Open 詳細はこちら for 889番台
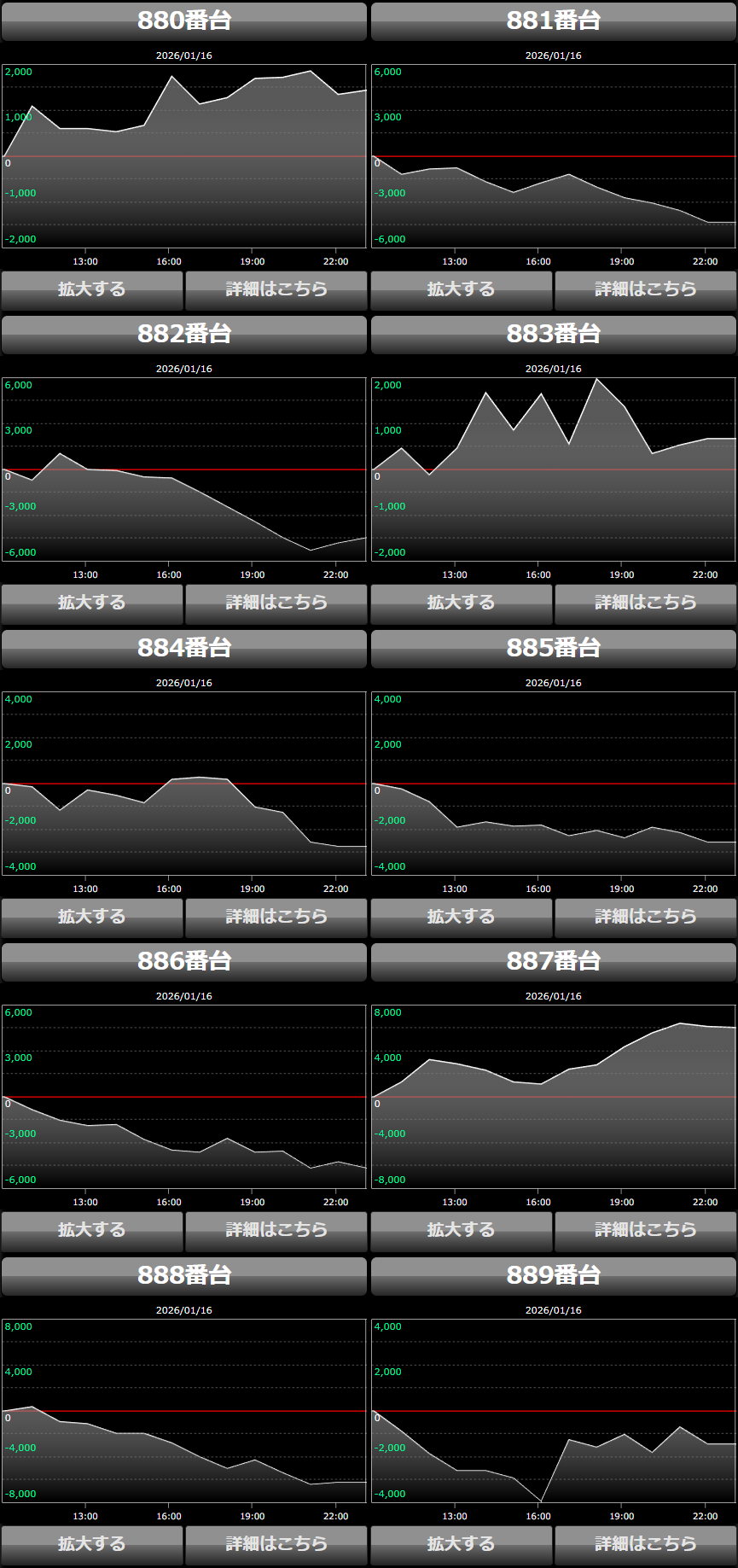 [646, 1545]
